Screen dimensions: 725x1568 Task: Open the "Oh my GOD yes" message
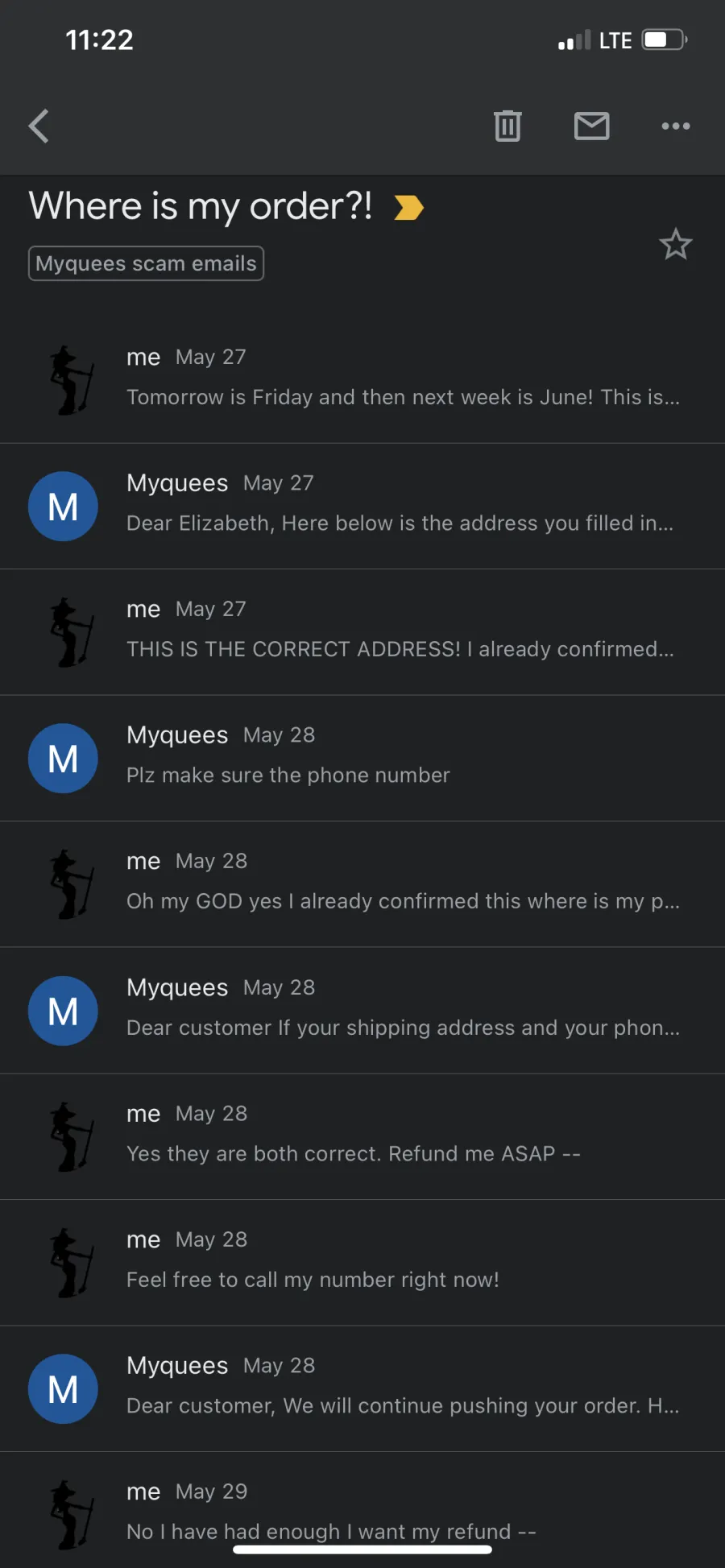[362, 884]
